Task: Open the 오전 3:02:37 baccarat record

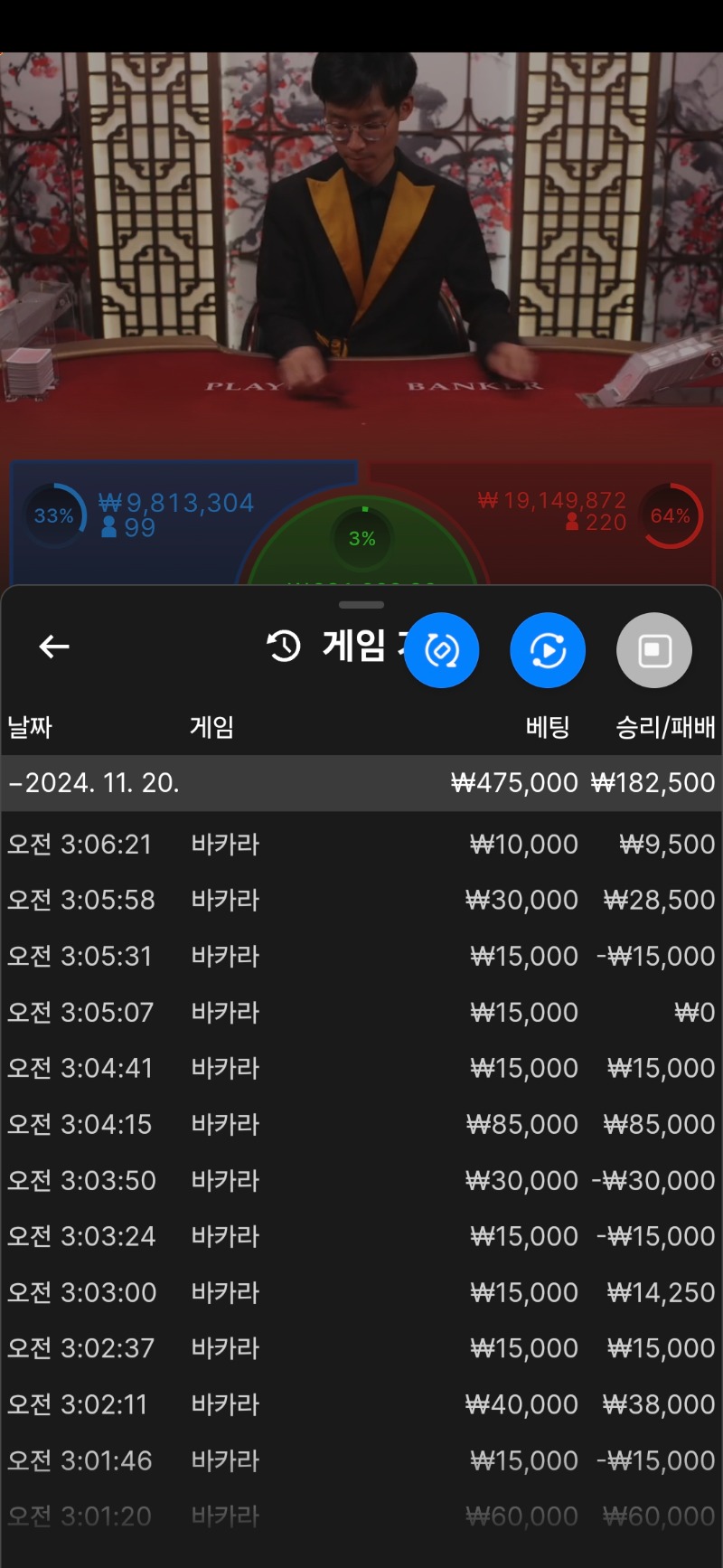Action: [361, 1349]
